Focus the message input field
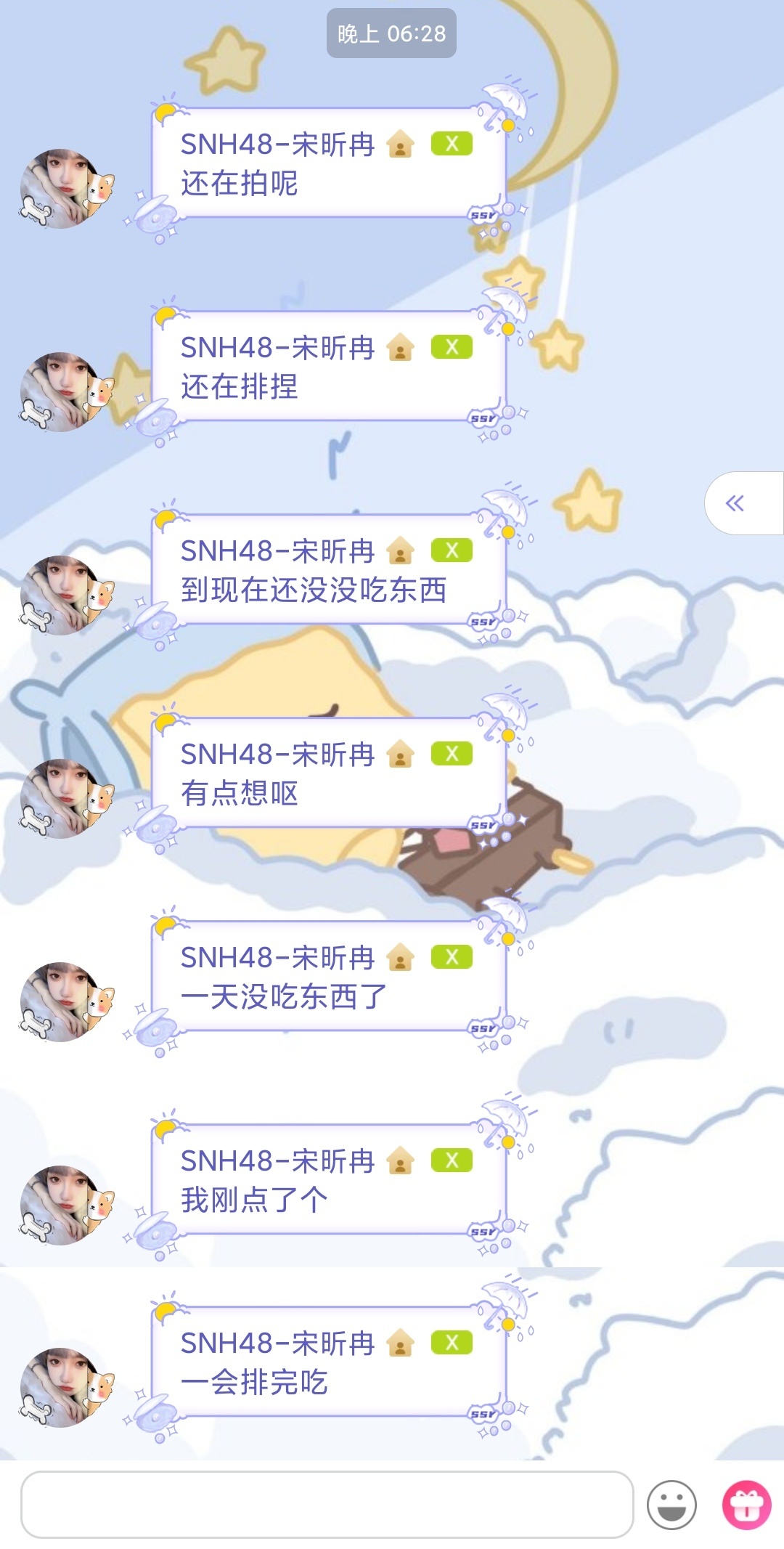This screenshot has width=784, height=1549. (x=327, y=1504)
